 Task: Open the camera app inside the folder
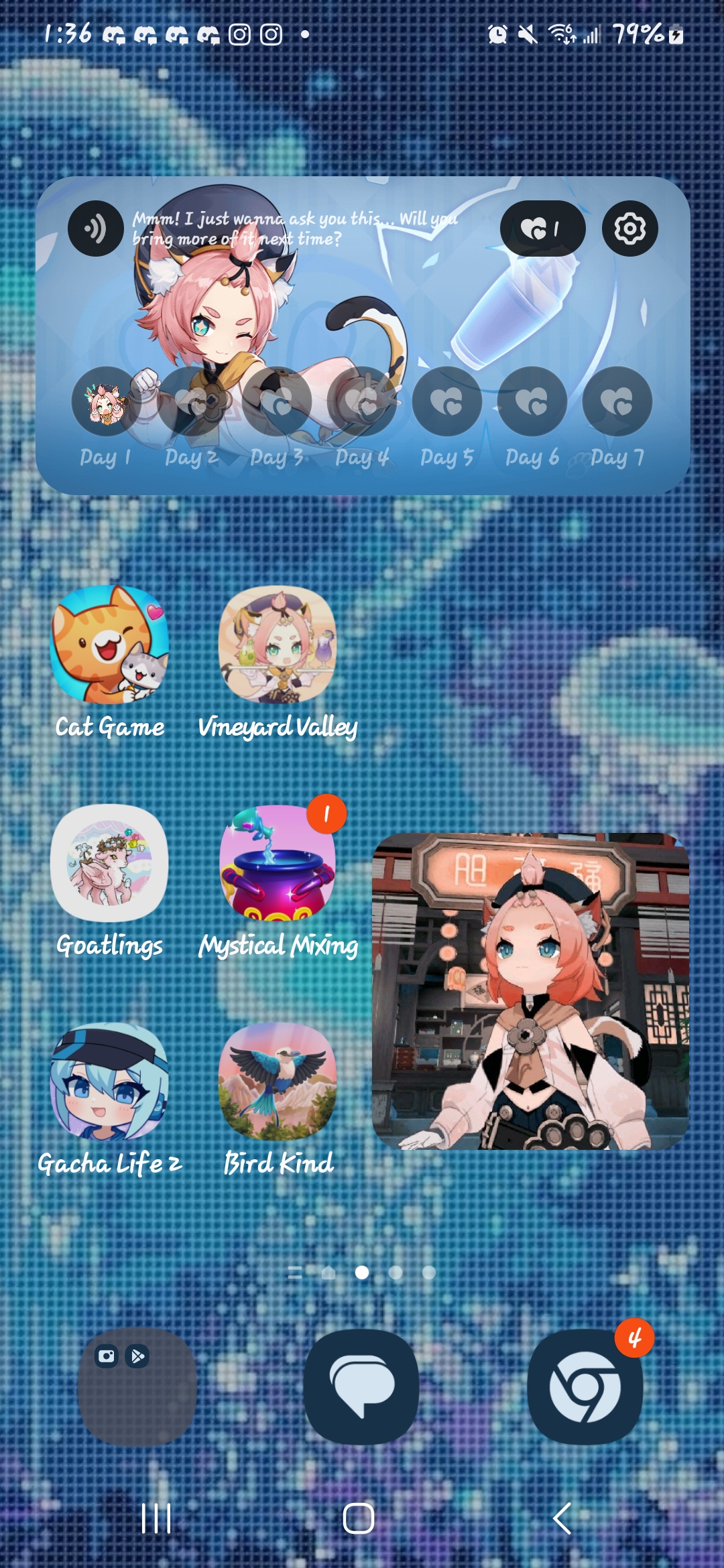(x=105, y=1356)
